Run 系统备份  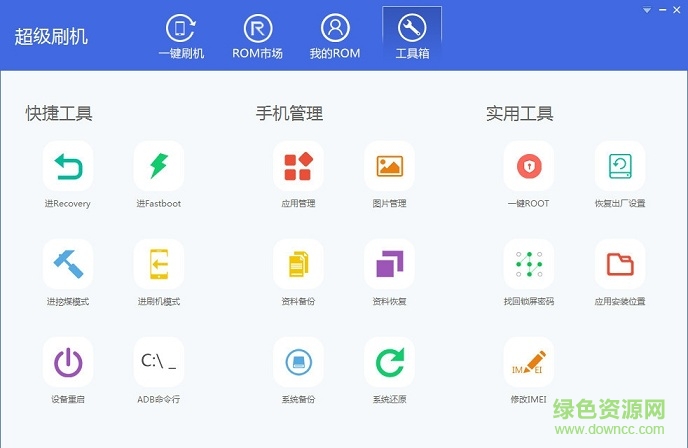tap(298, 362)
